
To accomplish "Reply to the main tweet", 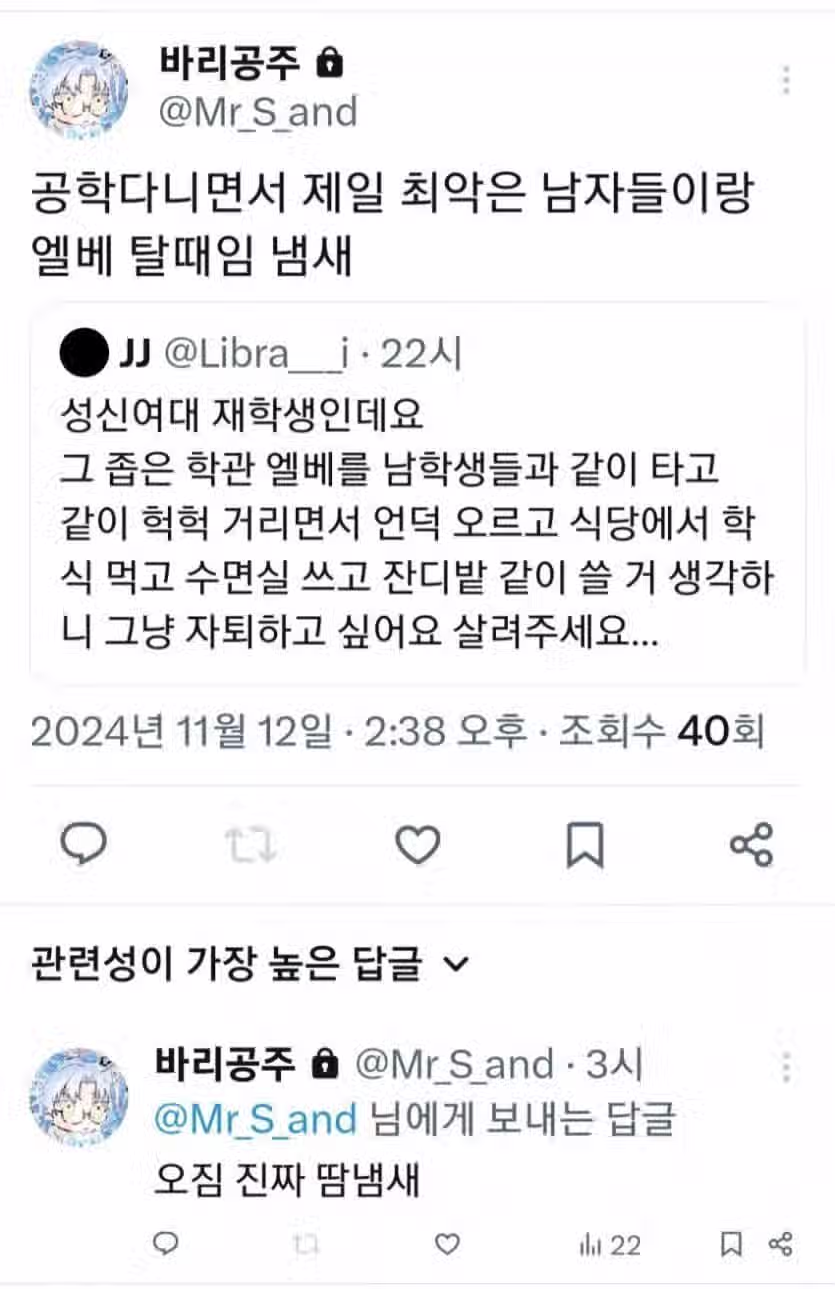I will click(x=85, y=847).
